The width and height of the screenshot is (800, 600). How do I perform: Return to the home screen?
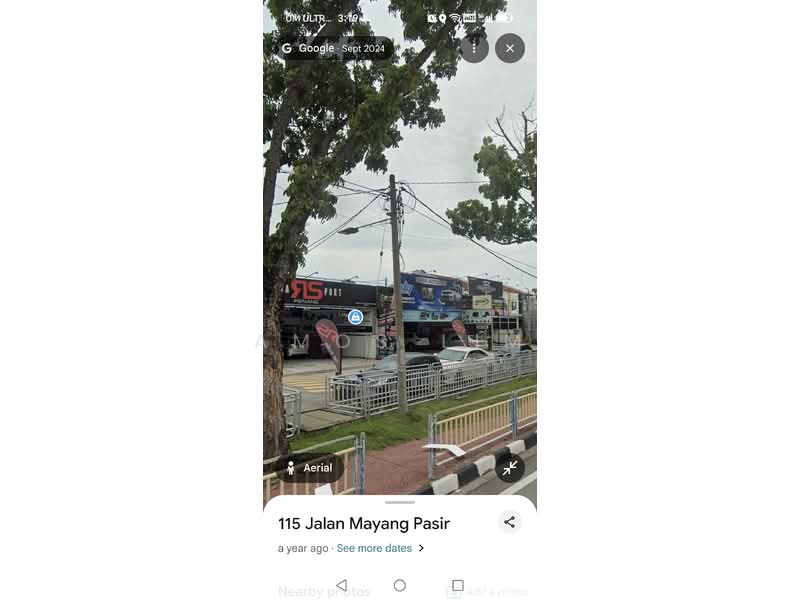click(400, 585)
